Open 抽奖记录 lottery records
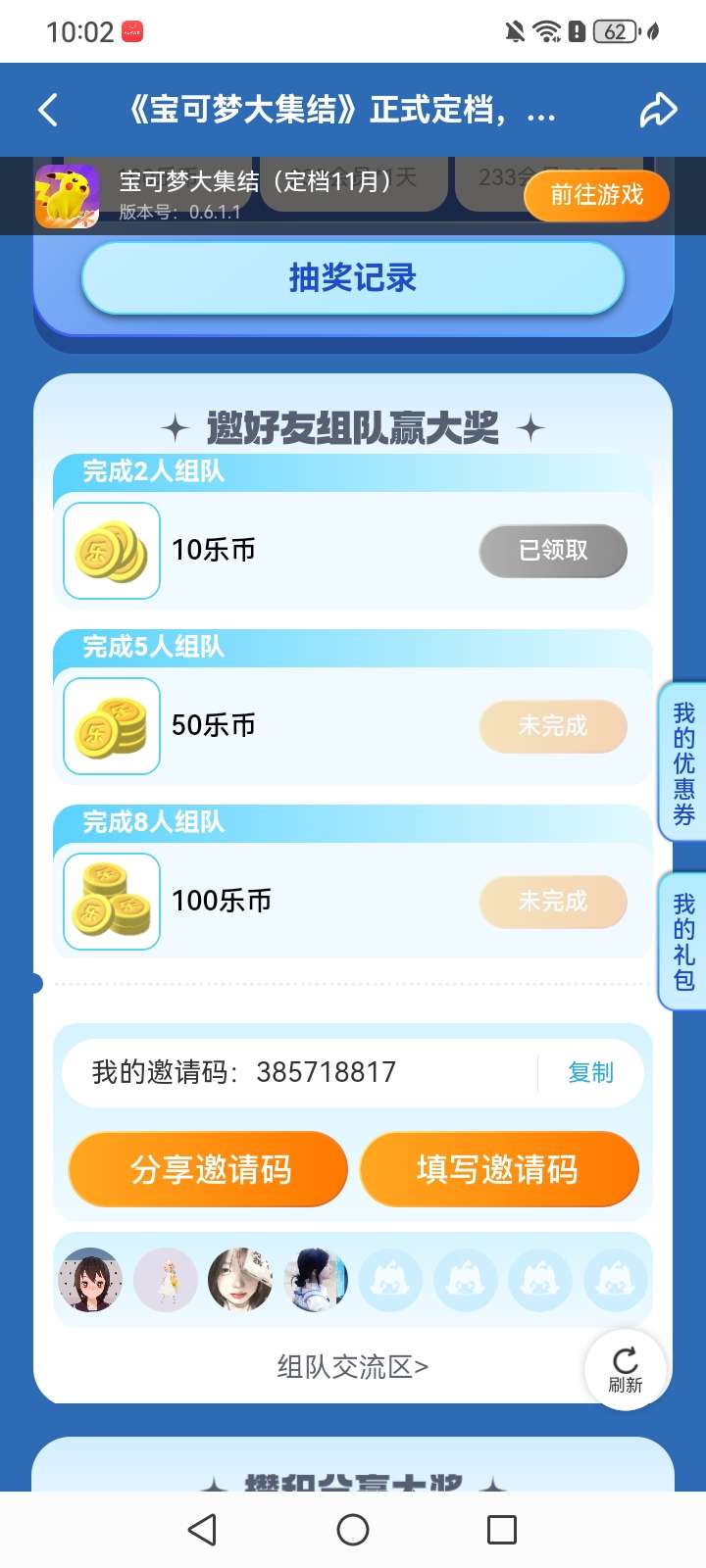The image size is (706, 1568). 353,278
